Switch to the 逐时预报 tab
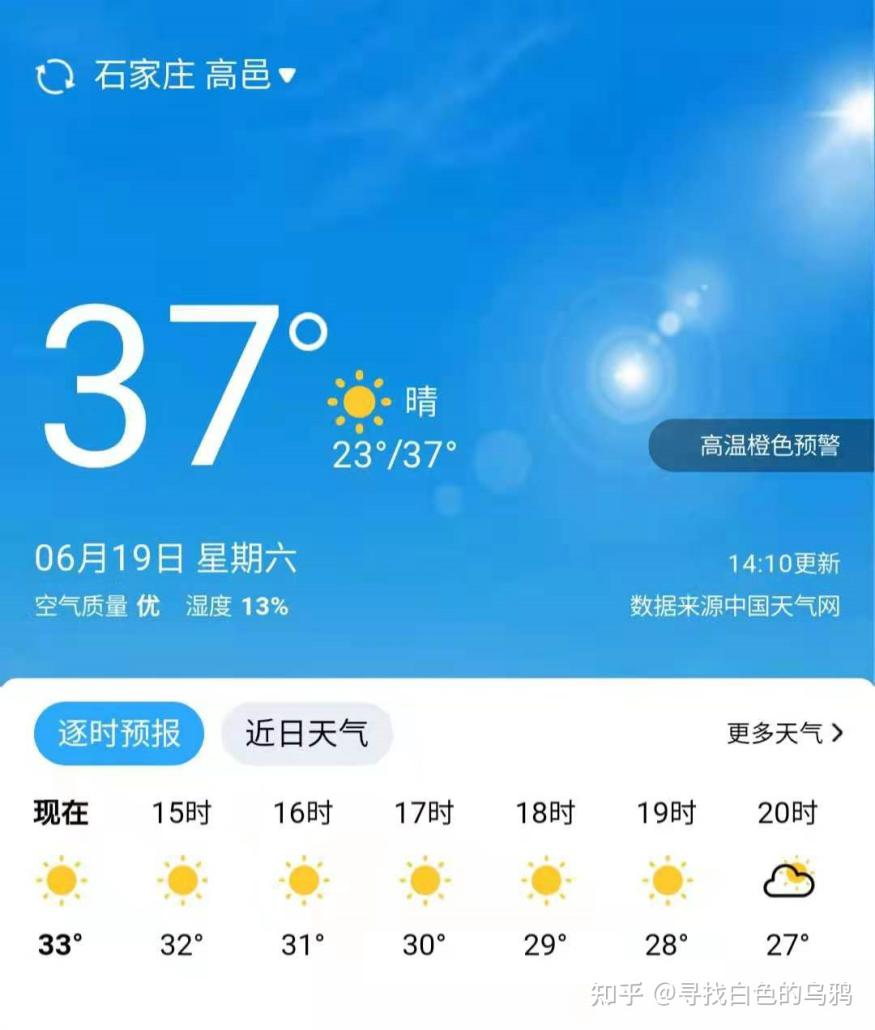The width and height of the screenshot is (875, 1030). (x=119, y=734)
